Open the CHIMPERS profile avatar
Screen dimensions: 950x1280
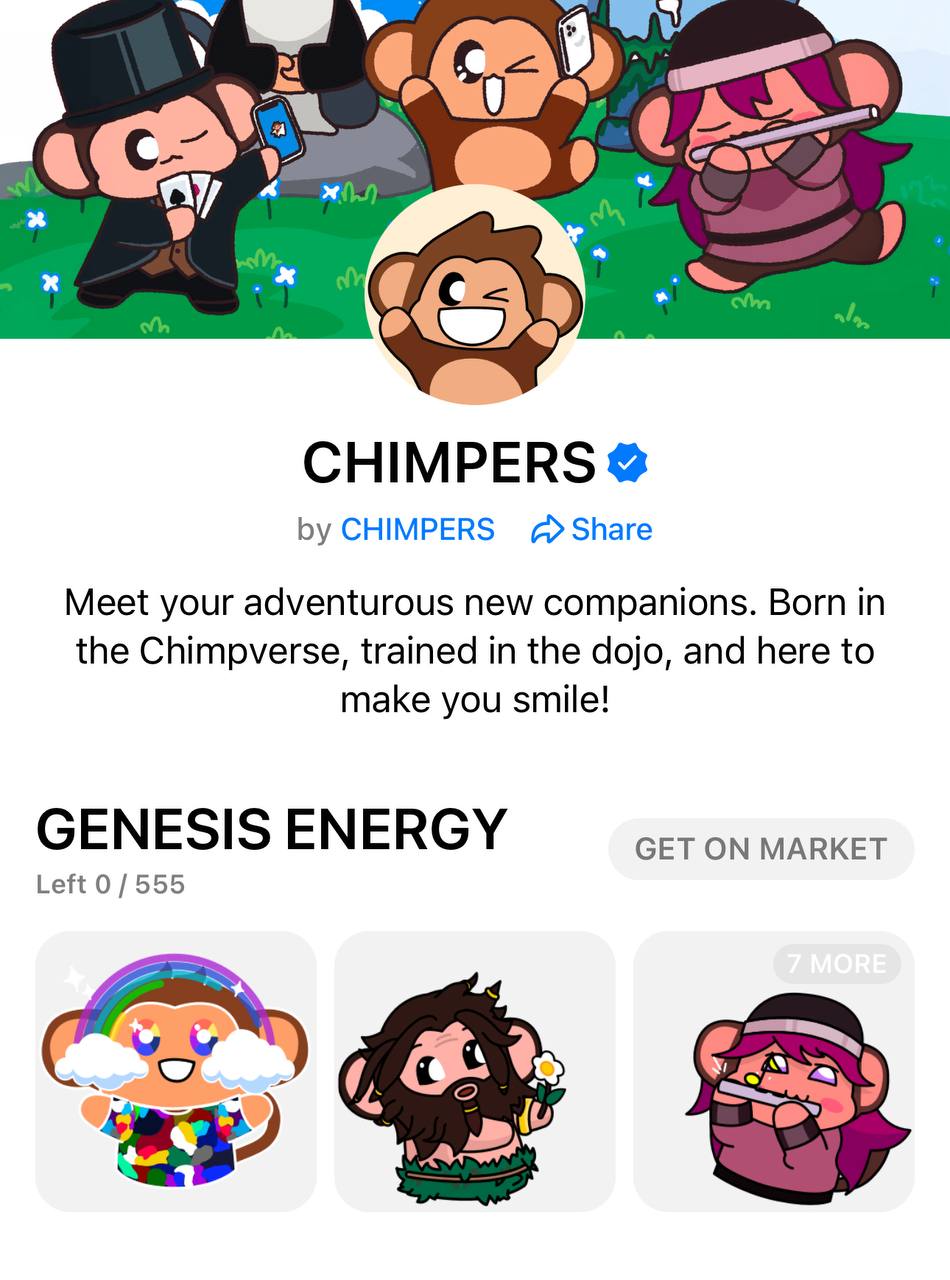pos(474,295)
